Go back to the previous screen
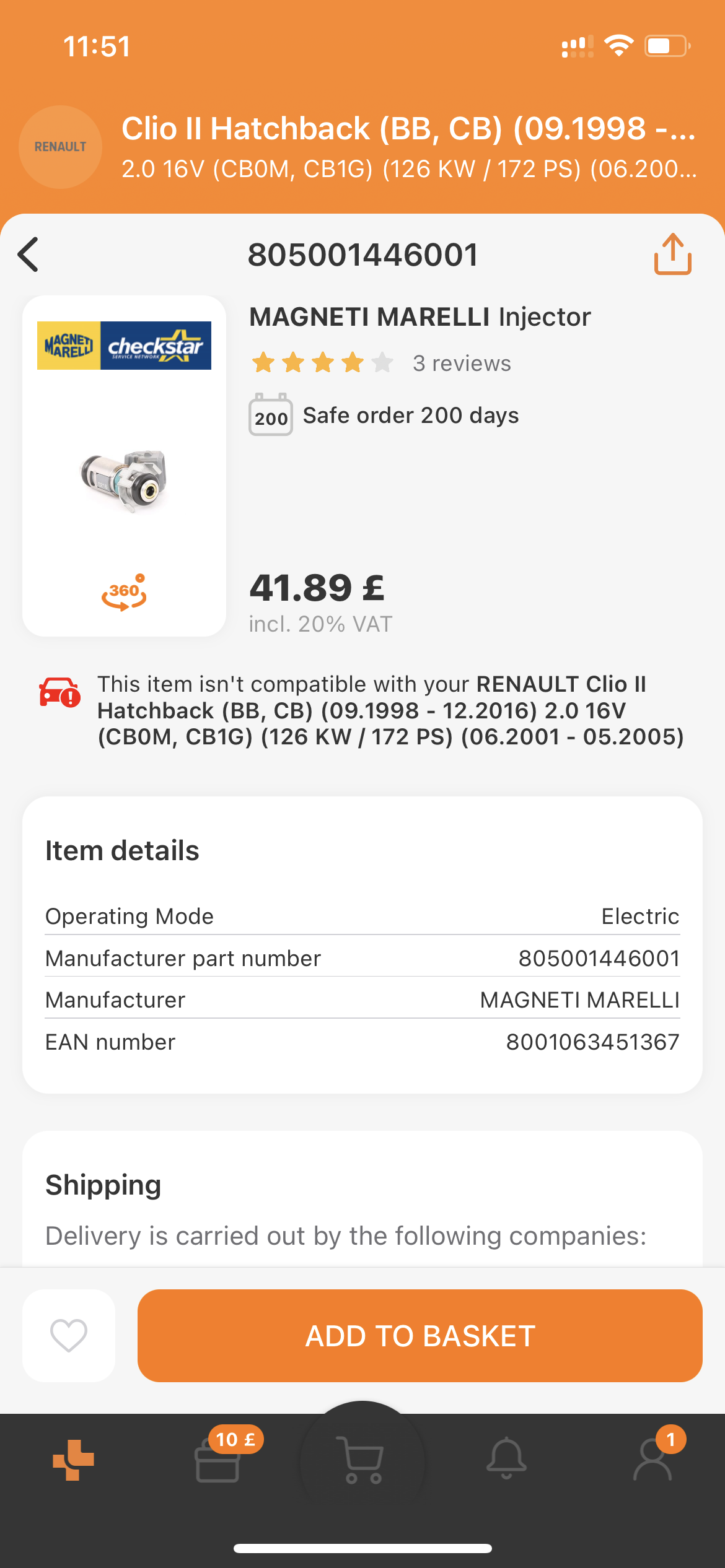Screen dimensions: 725x1568 pos(29,255)
